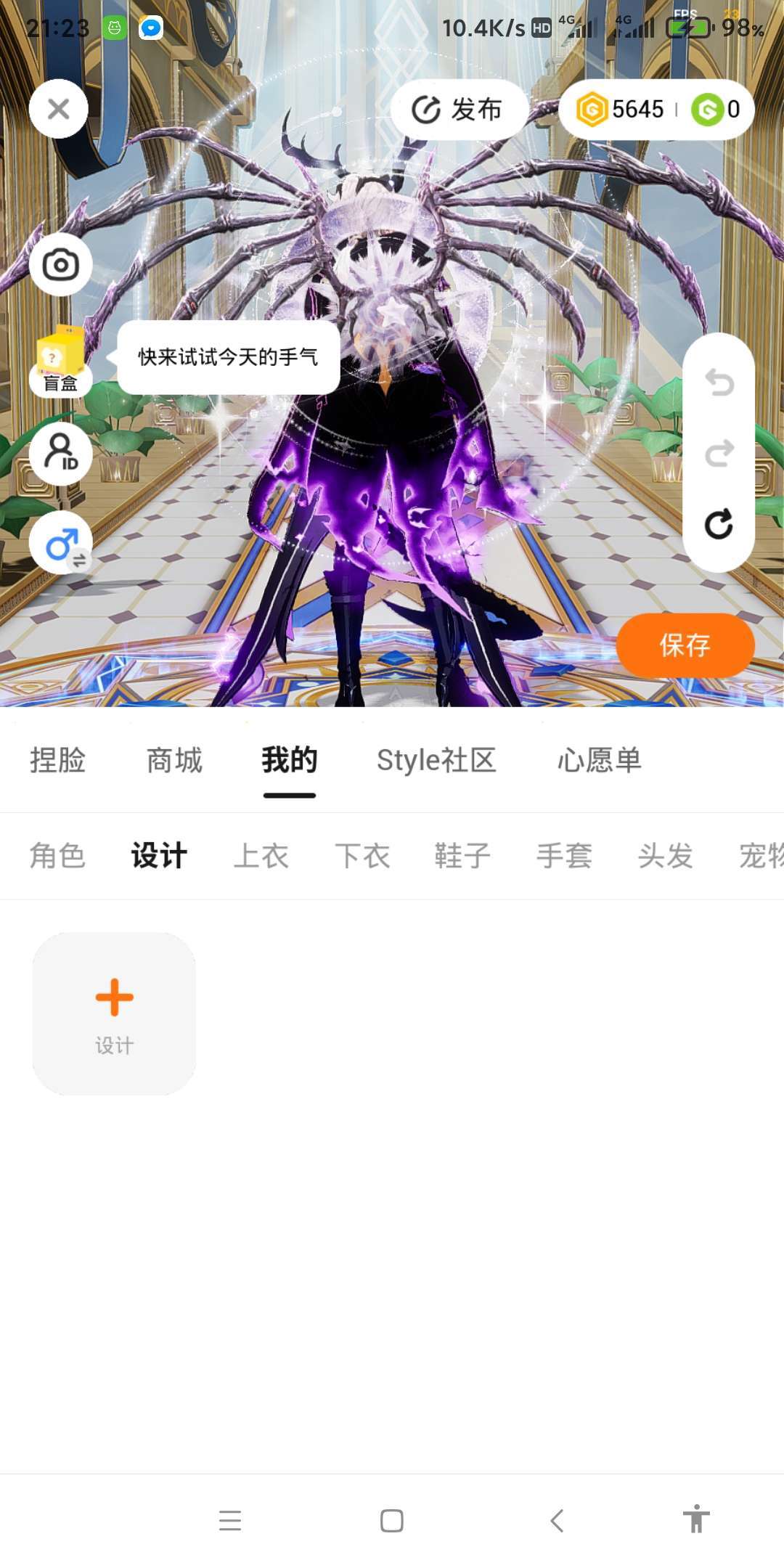The image size is (784, 1568).
Task: Open the Style社区 tab
Action: (x=436, y=761)
